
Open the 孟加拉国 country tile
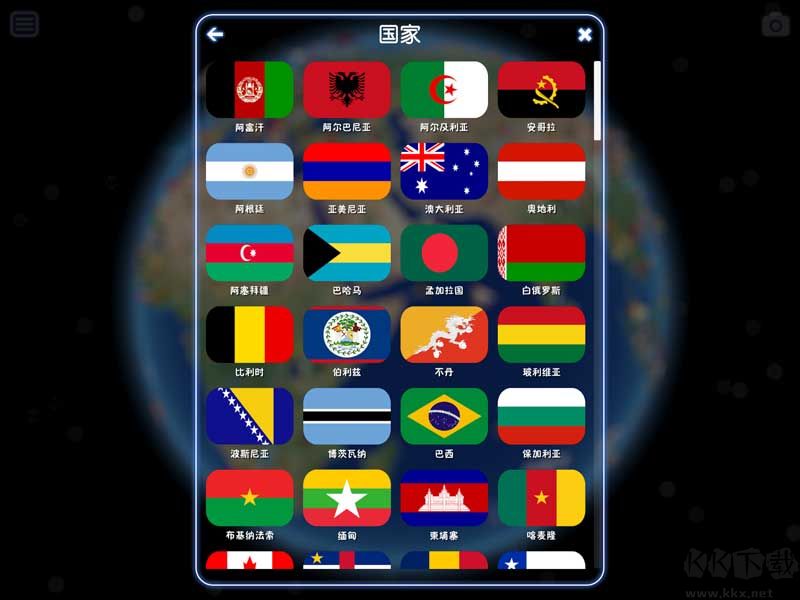coord(444,253)
